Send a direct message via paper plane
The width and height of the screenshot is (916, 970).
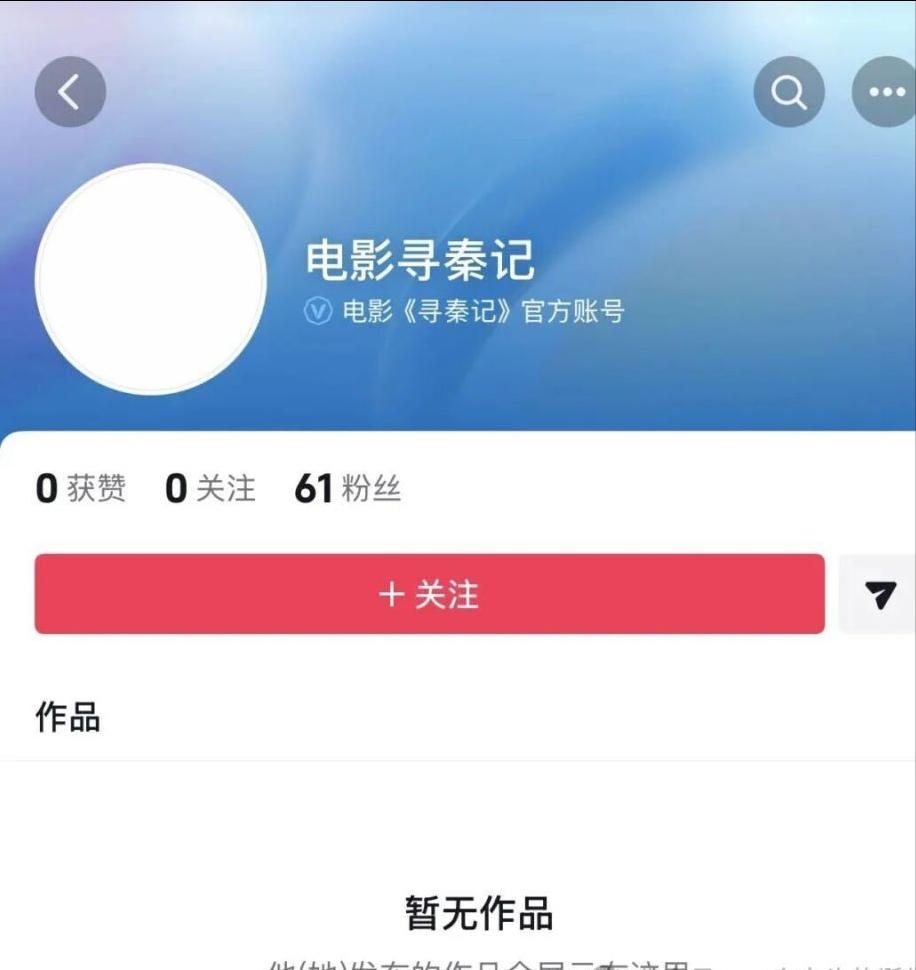tap(879, 595)
